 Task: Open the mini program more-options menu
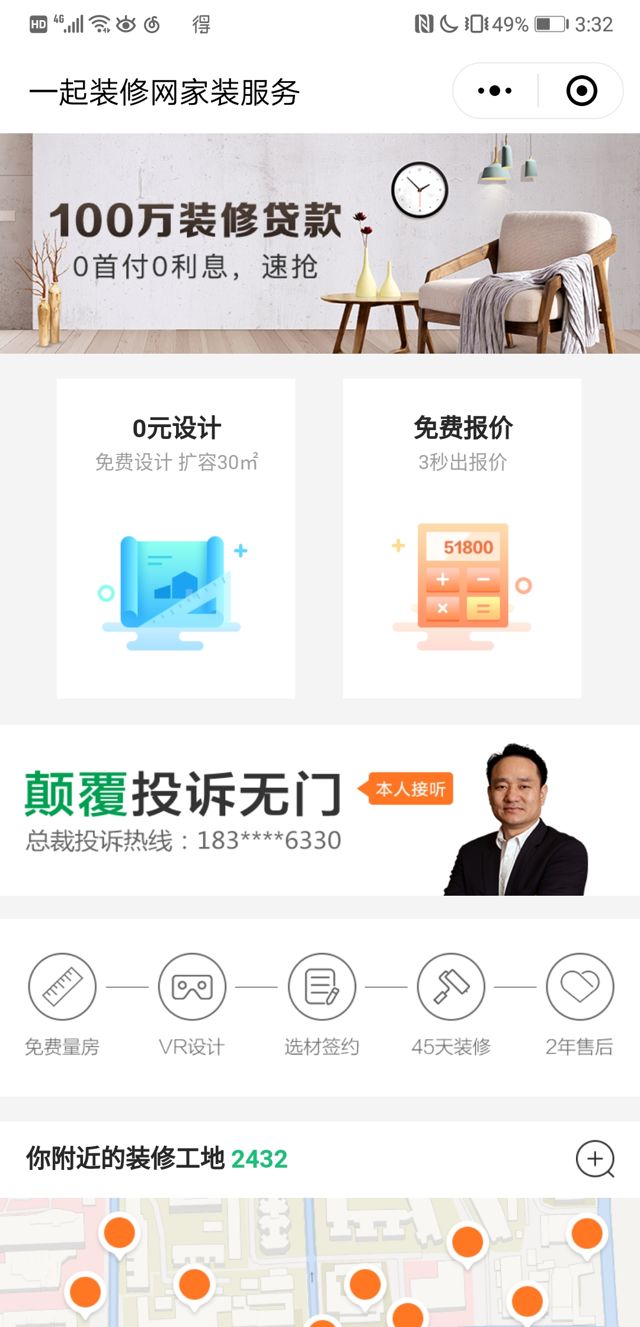coord(495,91)
